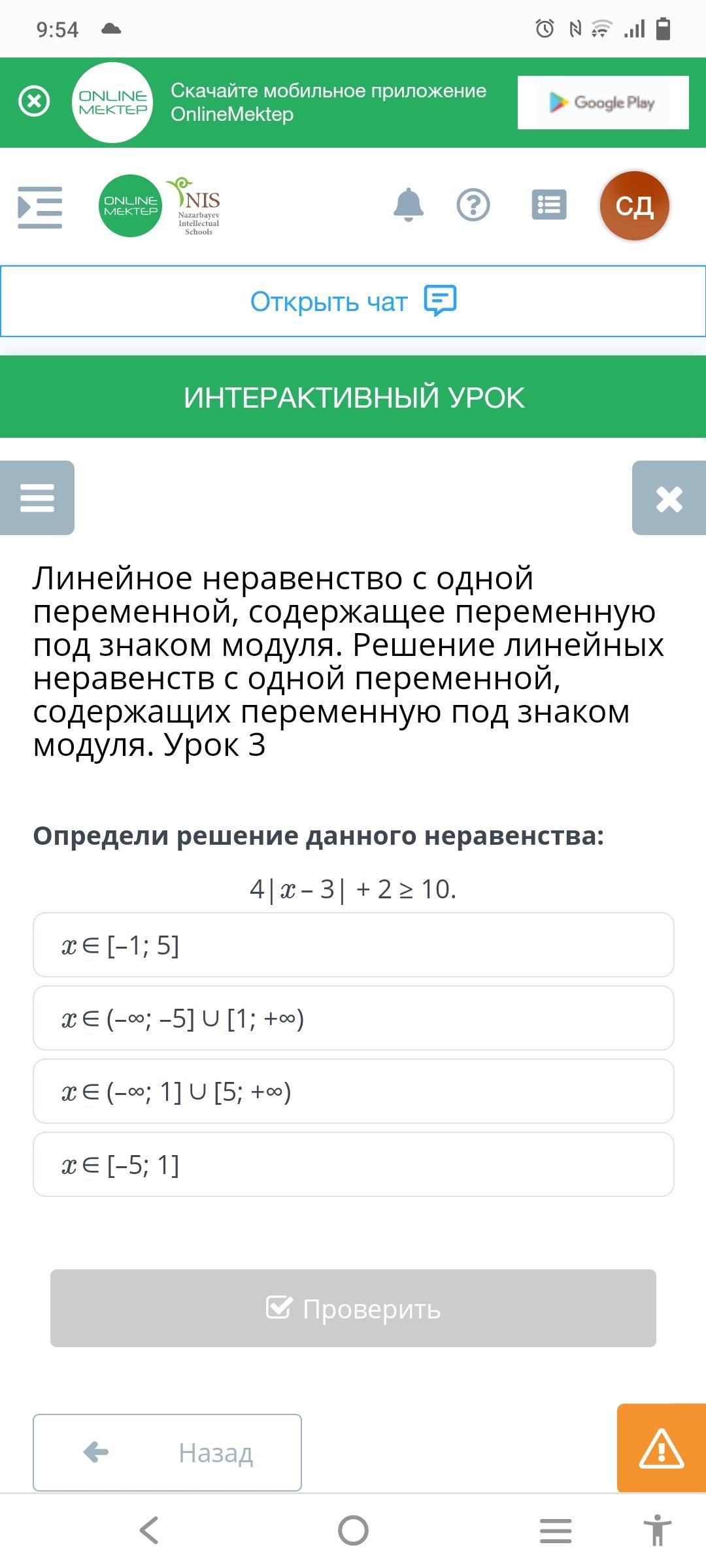
Task: Select answer x ∈ [–1; 5]
Action: click(353, 945)
